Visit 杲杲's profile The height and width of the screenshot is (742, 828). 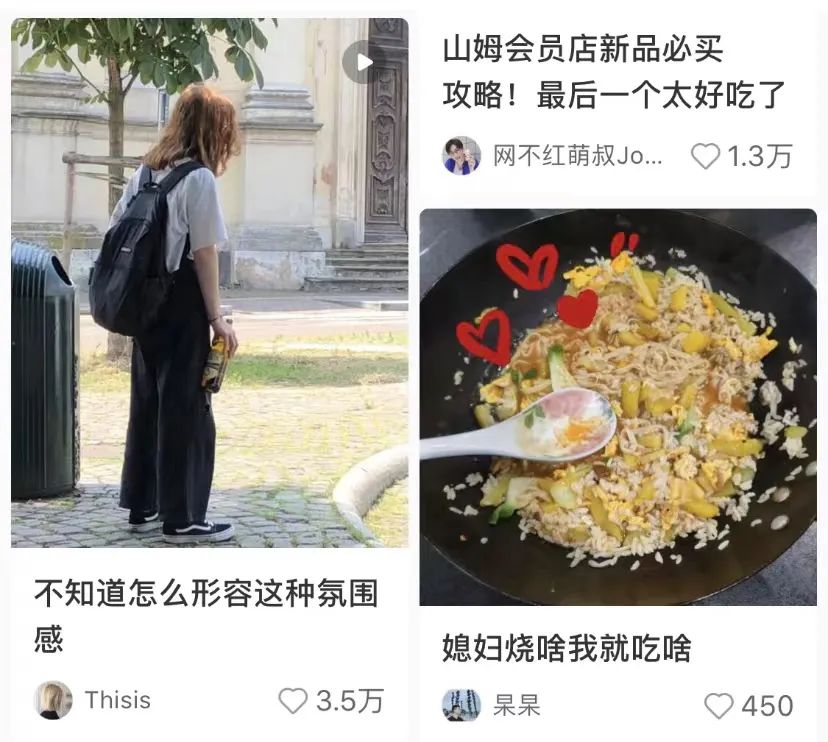461,705
